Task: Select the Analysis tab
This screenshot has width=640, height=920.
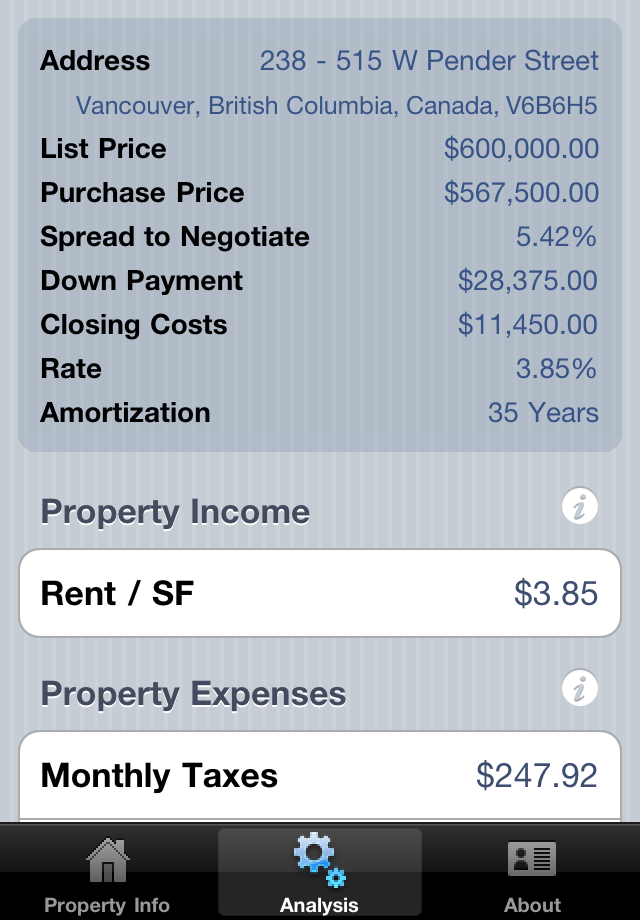Action: (x=320, y=874)
